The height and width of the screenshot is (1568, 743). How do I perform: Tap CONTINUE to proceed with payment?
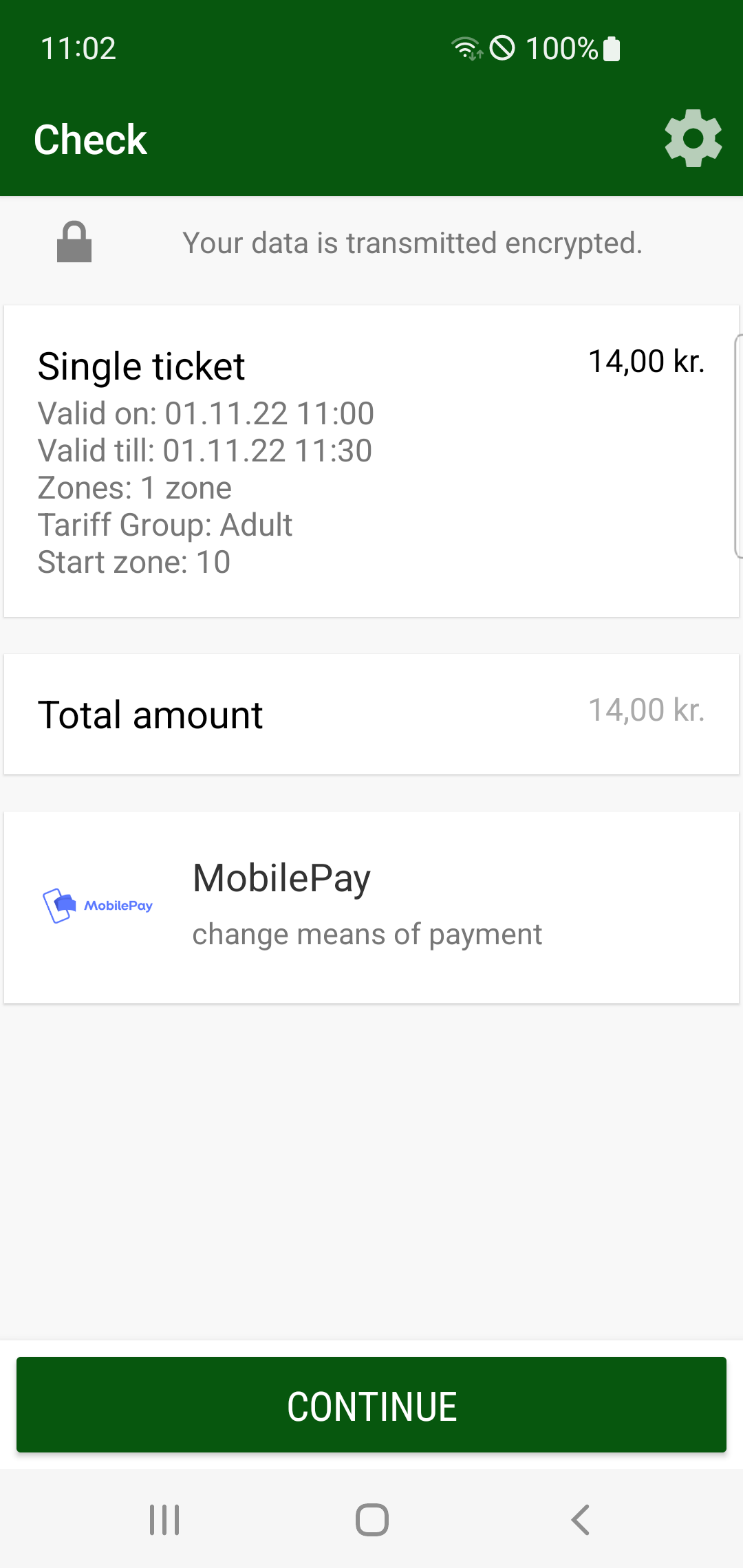click(x=371, y=1405)
